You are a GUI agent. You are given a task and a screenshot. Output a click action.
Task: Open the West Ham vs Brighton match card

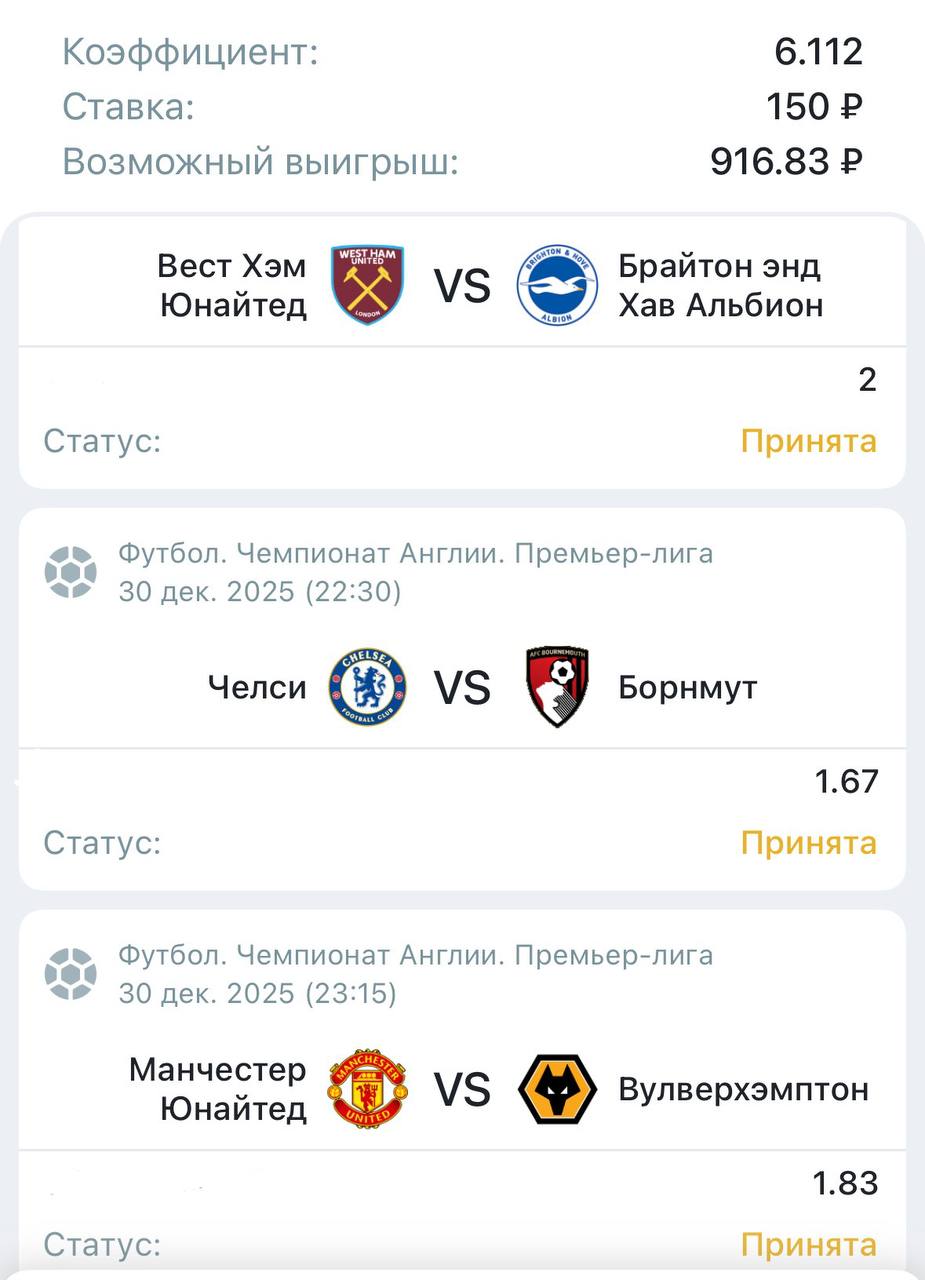click(462, 286)
